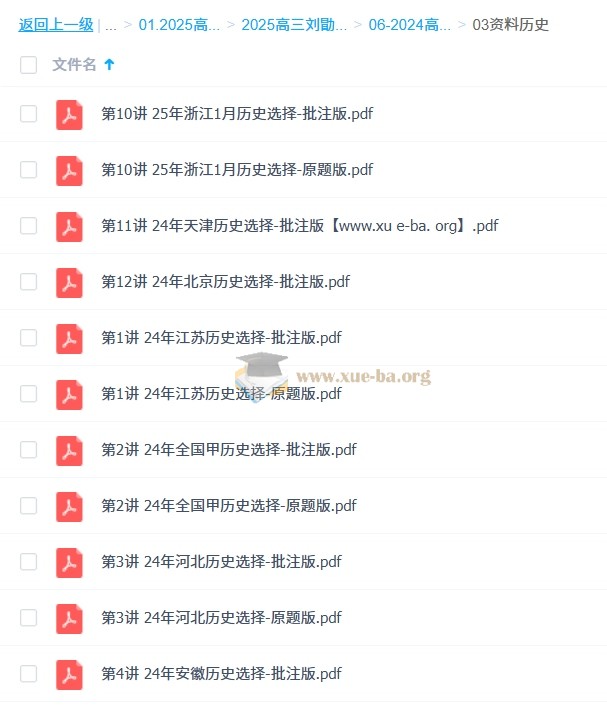
Task: Select all files with the header checkbox
Action: (x=28, y=65)
